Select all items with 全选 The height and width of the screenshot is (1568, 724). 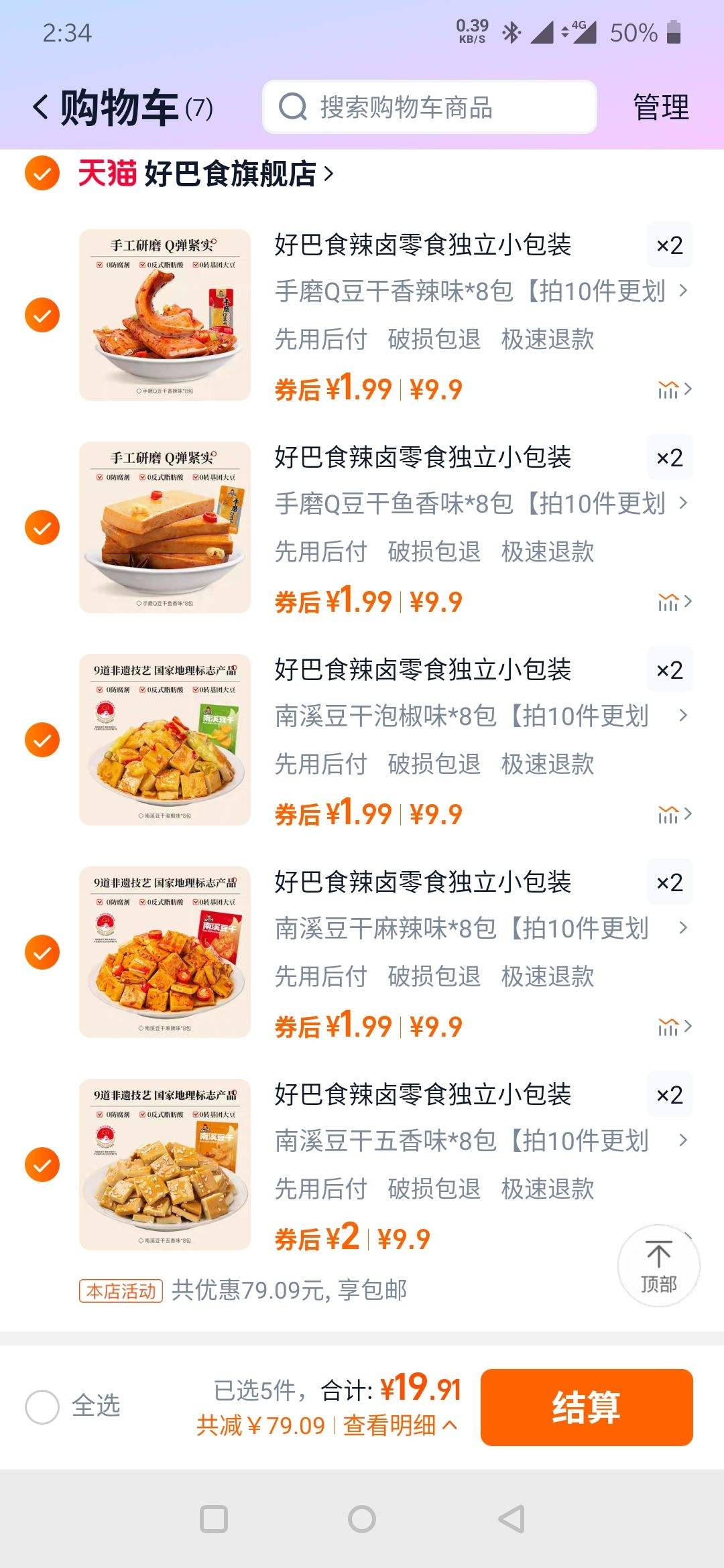click(43, 1406)
